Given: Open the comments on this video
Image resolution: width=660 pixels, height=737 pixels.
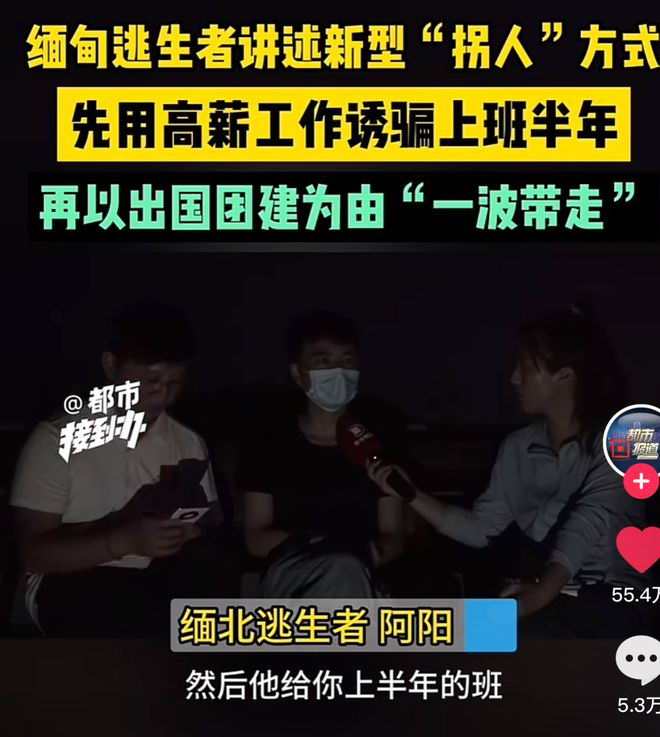Looking at the screenshot, I should pyautogui.click(x=638, y=660).
